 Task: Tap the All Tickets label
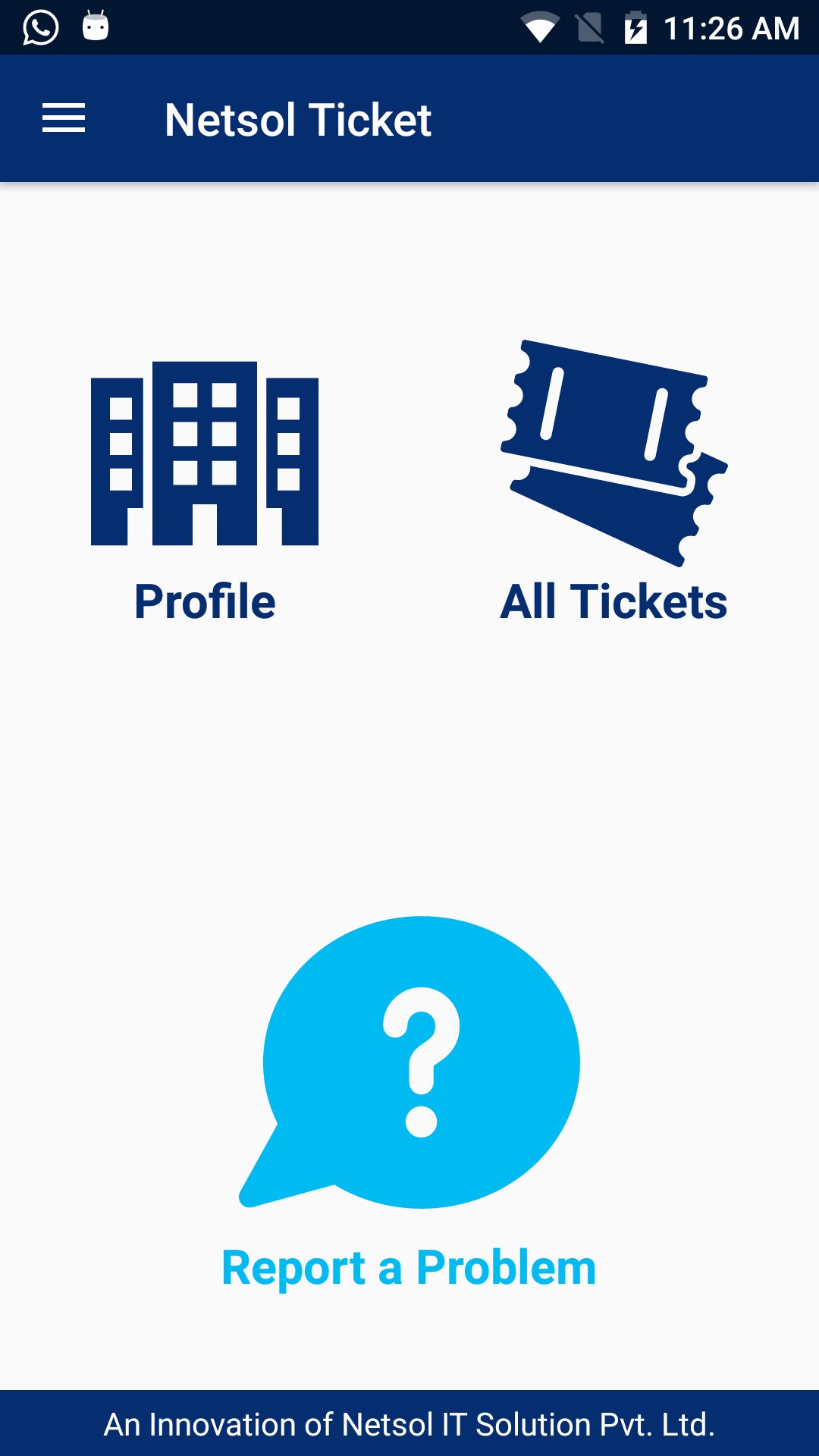(614, 601)
